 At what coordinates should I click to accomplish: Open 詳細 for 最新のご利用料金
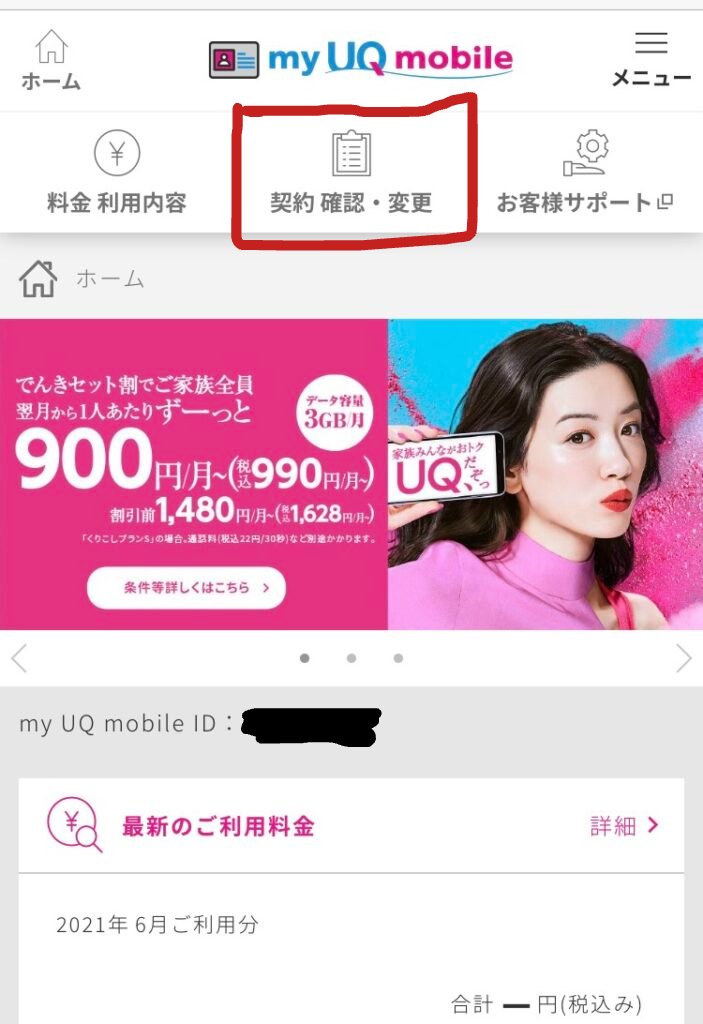pyautogui.click(x=624, y=826)
